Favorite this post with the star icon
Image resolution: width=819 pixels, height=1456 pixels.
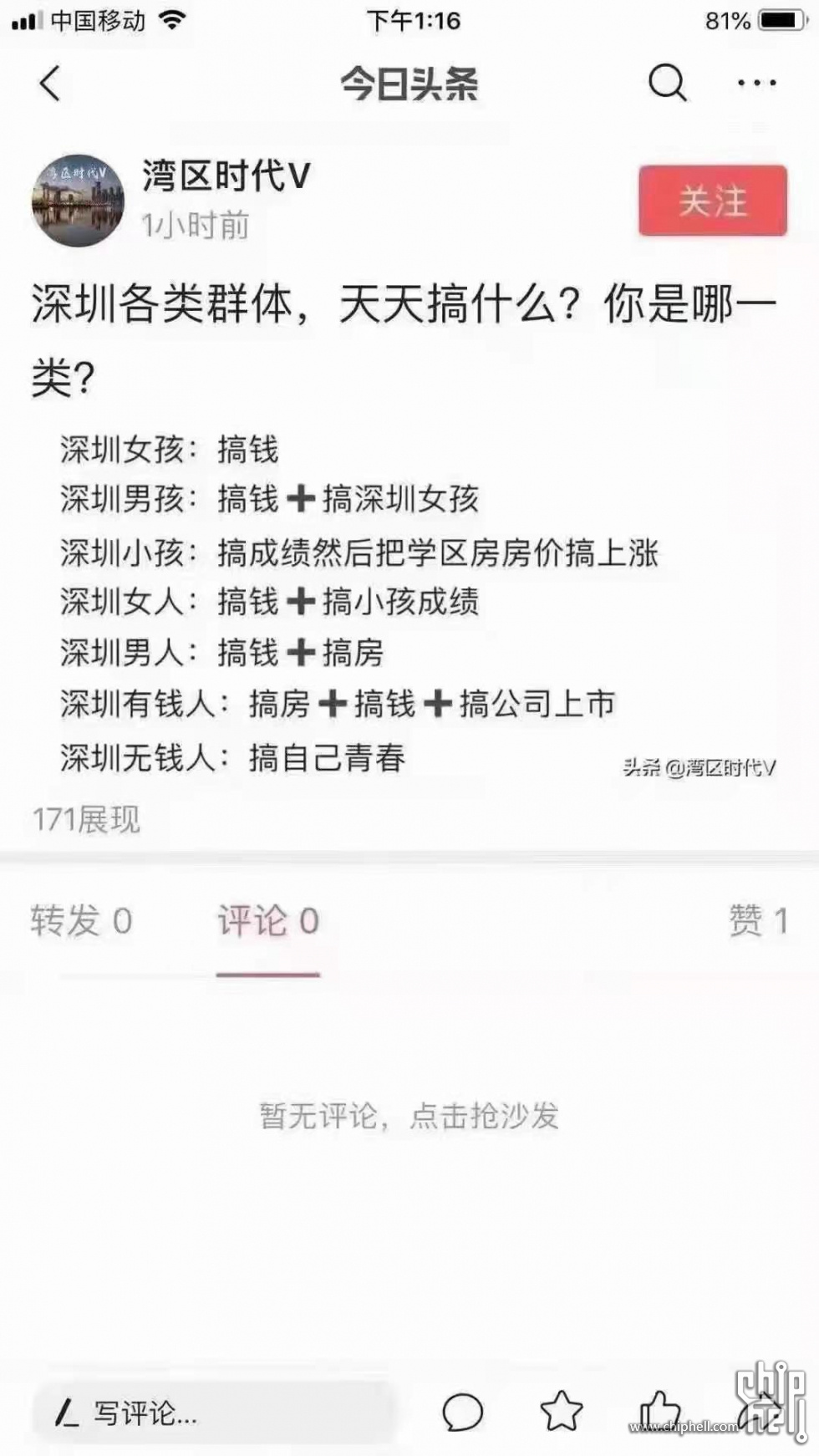coord(562,1411)
